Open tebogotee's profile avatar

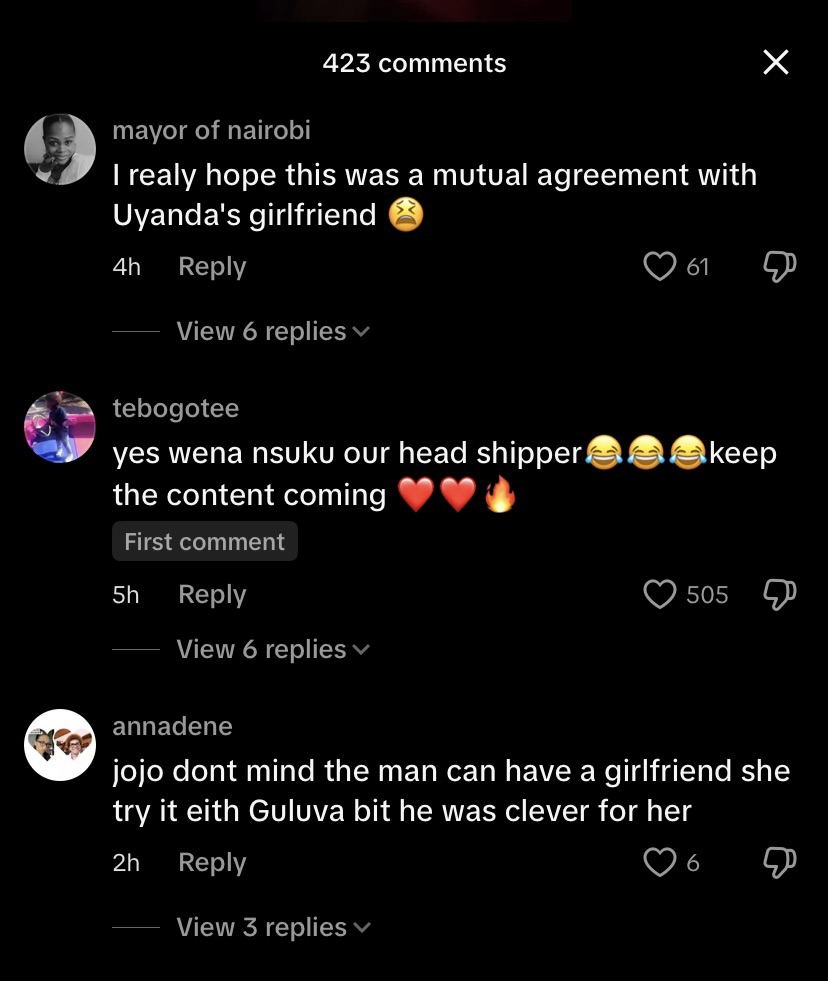click(60, 427)
